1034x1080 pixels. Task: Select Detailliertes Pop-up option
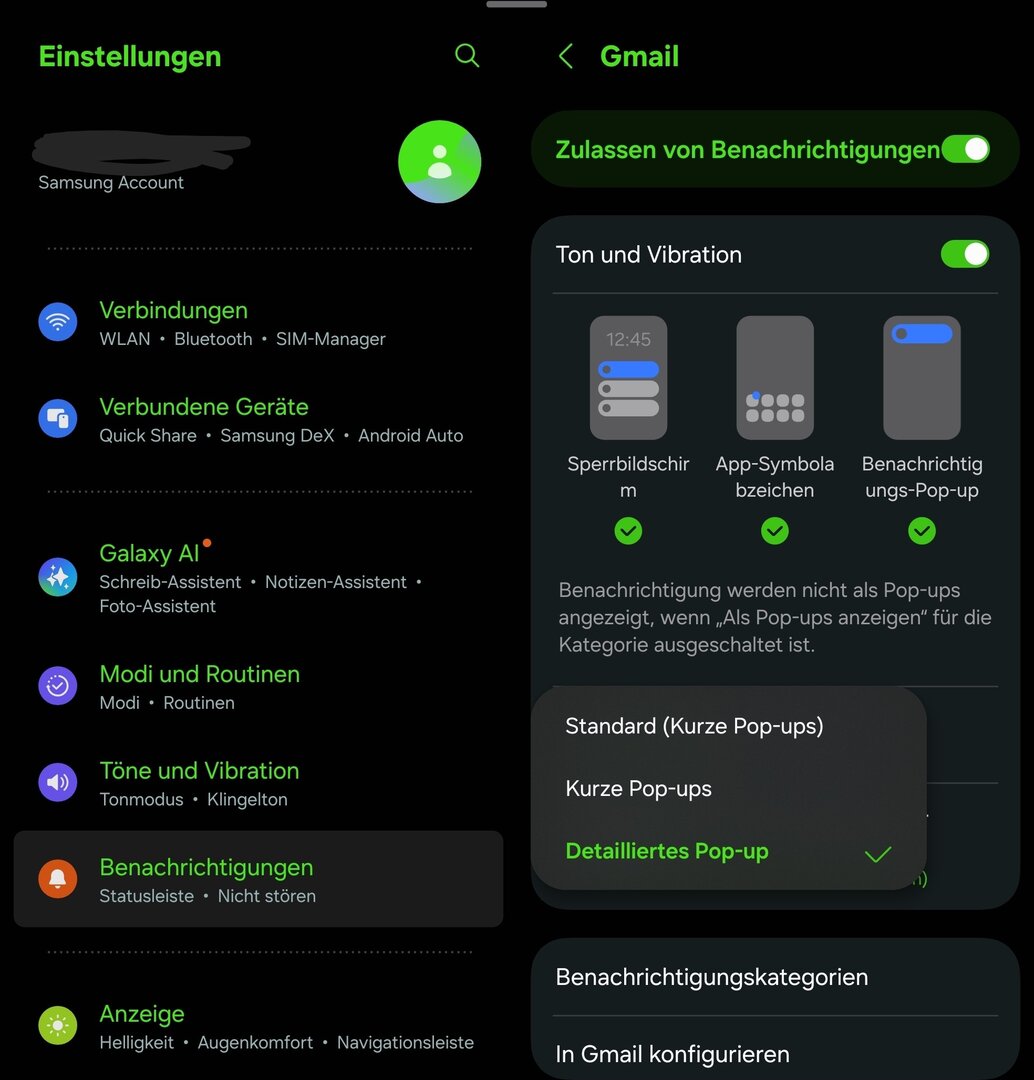[667, 852]
